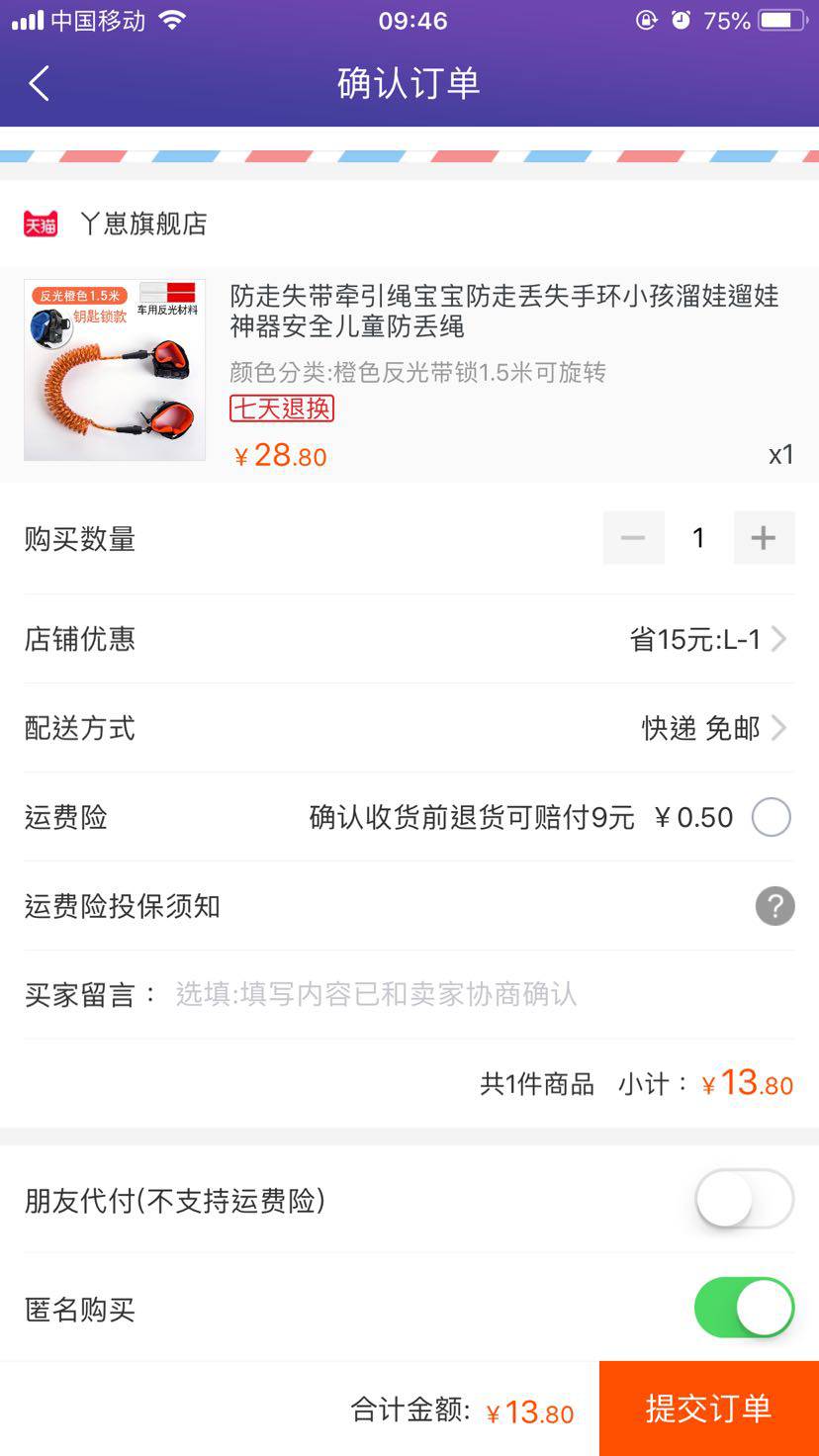Tap the back arrow to leave order page
This screenshot has width=819, height=1456.
(38, 84)
